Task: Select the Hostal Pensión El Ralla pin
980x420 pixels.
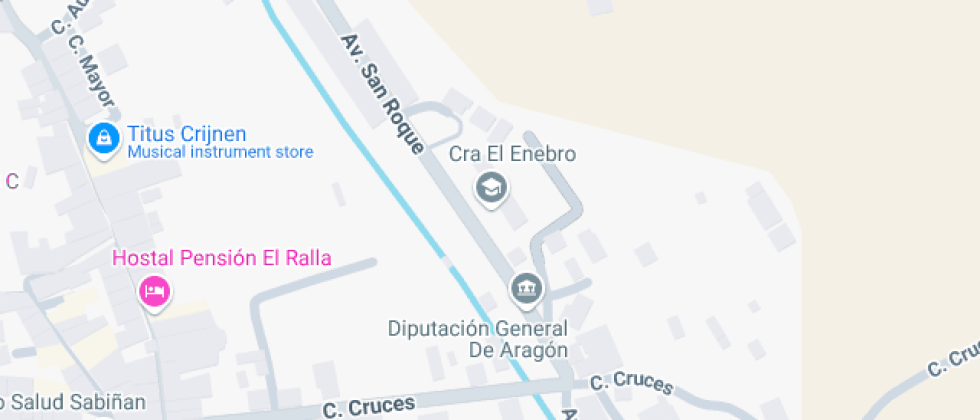Action: (x=154, y=291)
